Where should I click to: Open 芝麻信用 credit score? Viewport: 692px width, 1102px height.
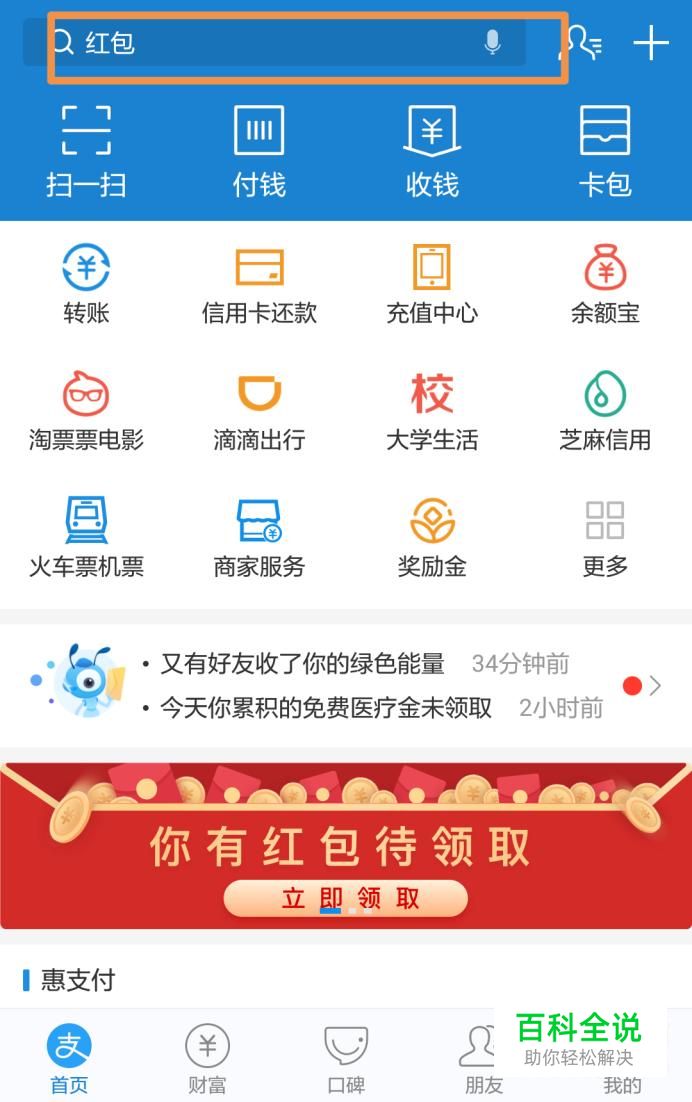point(605,412)
